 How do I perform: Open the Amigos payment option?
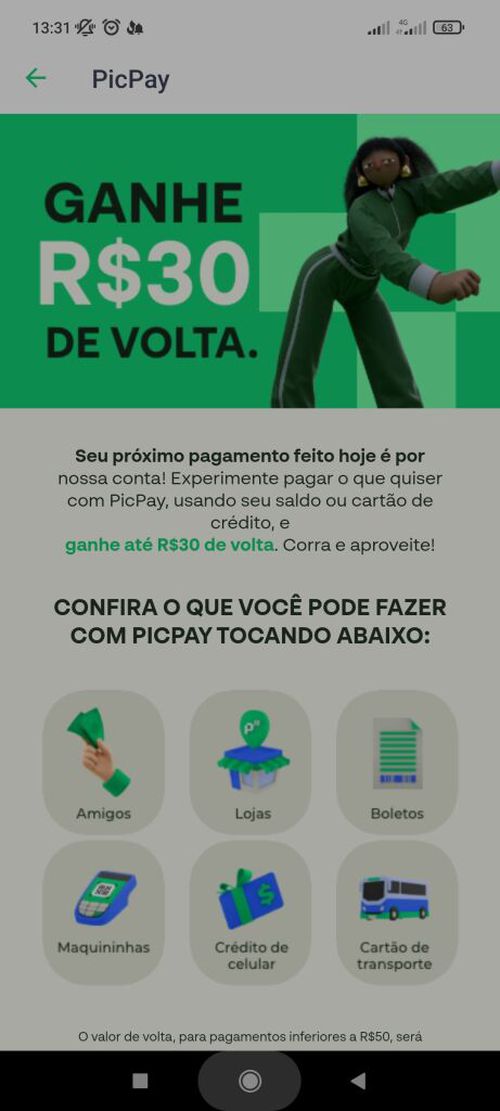pyautogui.click(x=103, y=762)
